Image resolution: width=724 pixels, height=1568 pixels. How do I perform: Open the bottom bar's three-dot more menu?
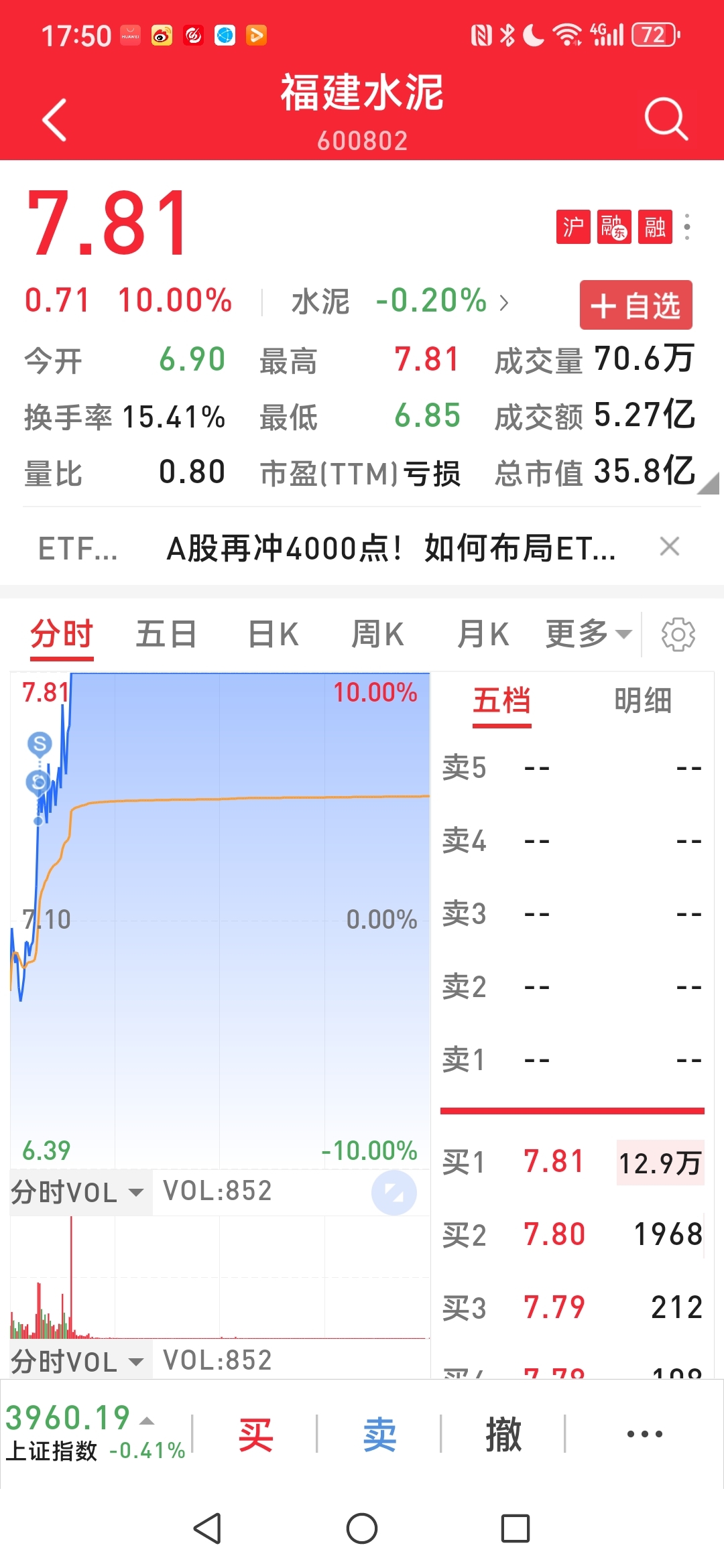tap(644, 1435)
